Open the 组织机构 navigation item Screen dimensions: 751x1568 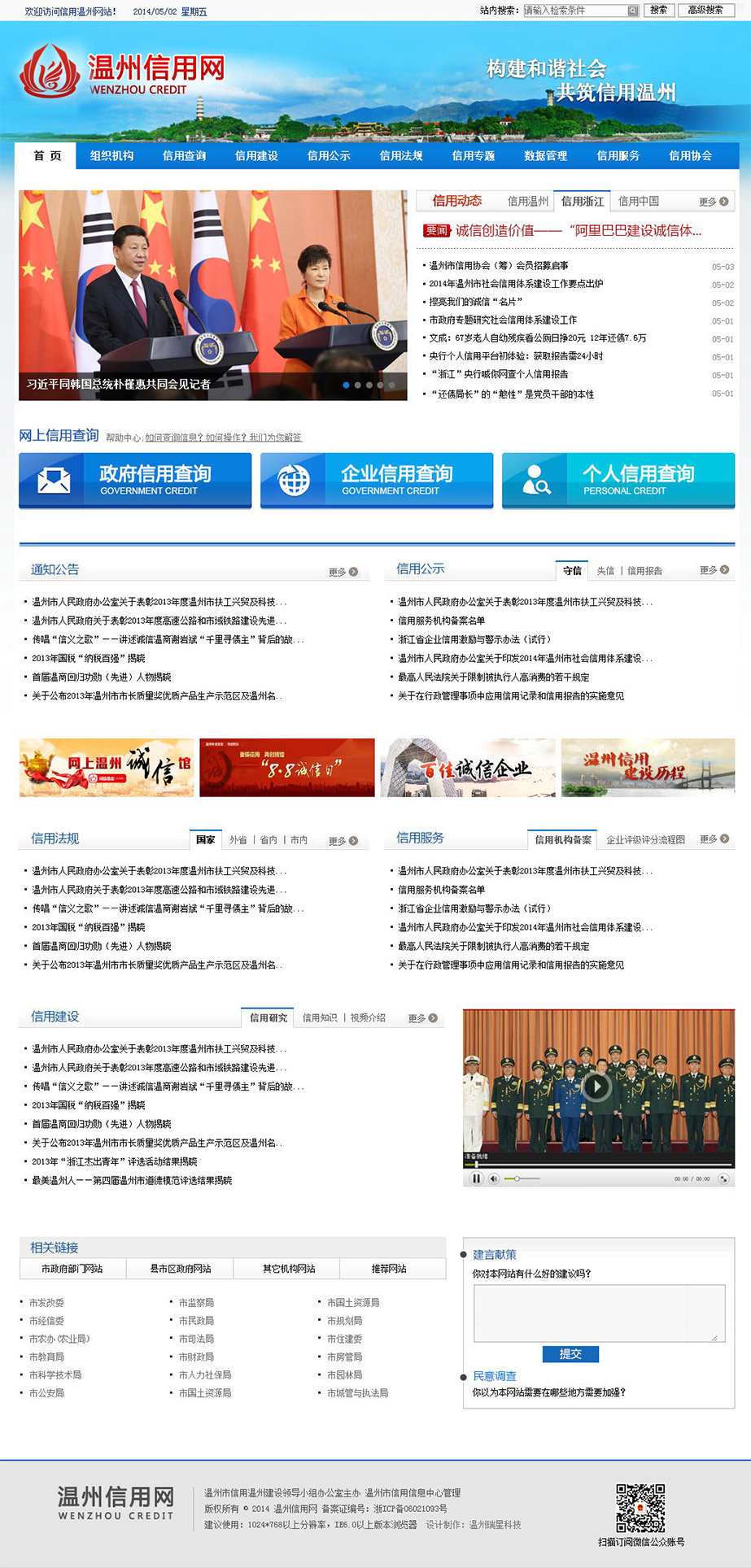pyautogui.click(x=111, y=155)
